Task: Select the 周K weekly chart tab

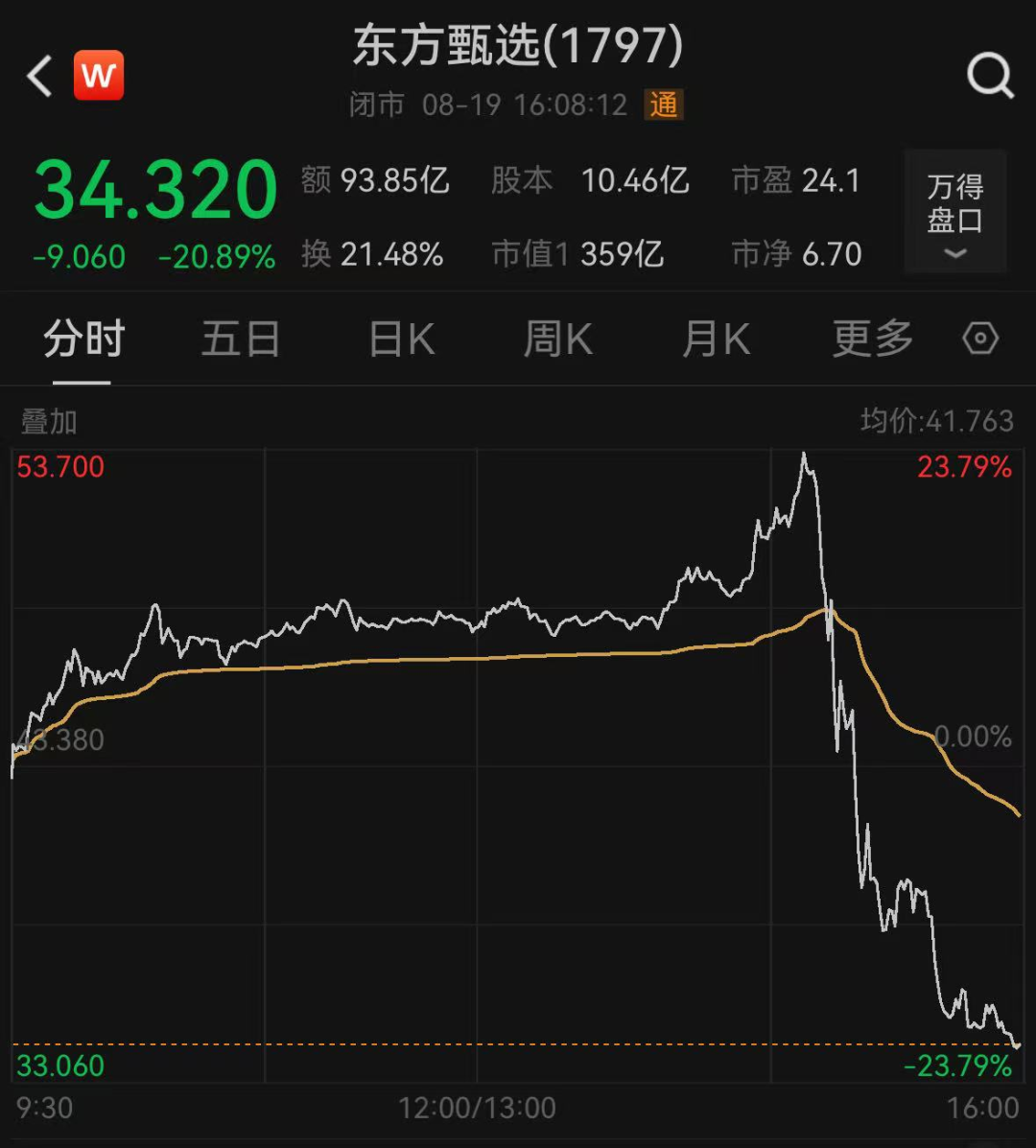Action: coord(557,340)
